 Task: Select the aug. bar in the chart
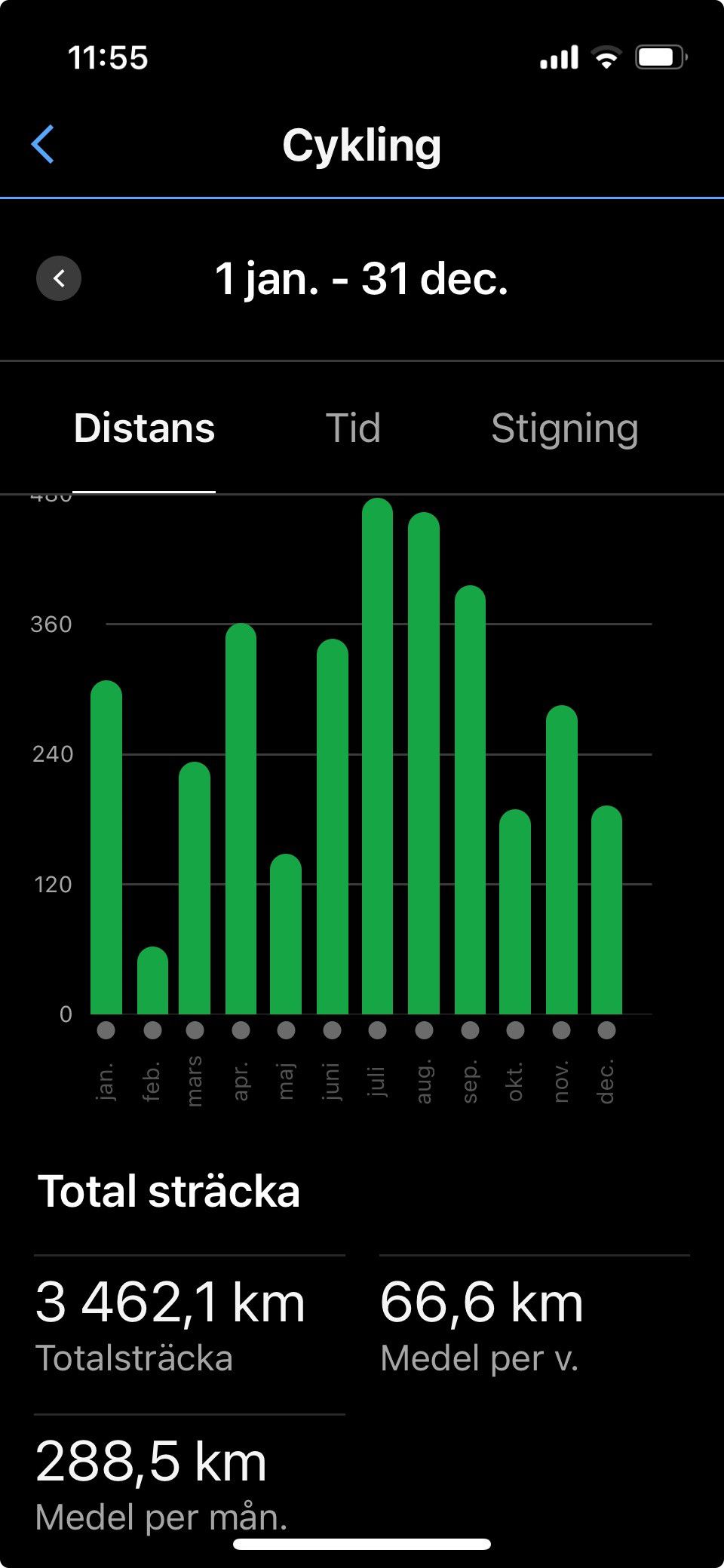pos(424,764)
